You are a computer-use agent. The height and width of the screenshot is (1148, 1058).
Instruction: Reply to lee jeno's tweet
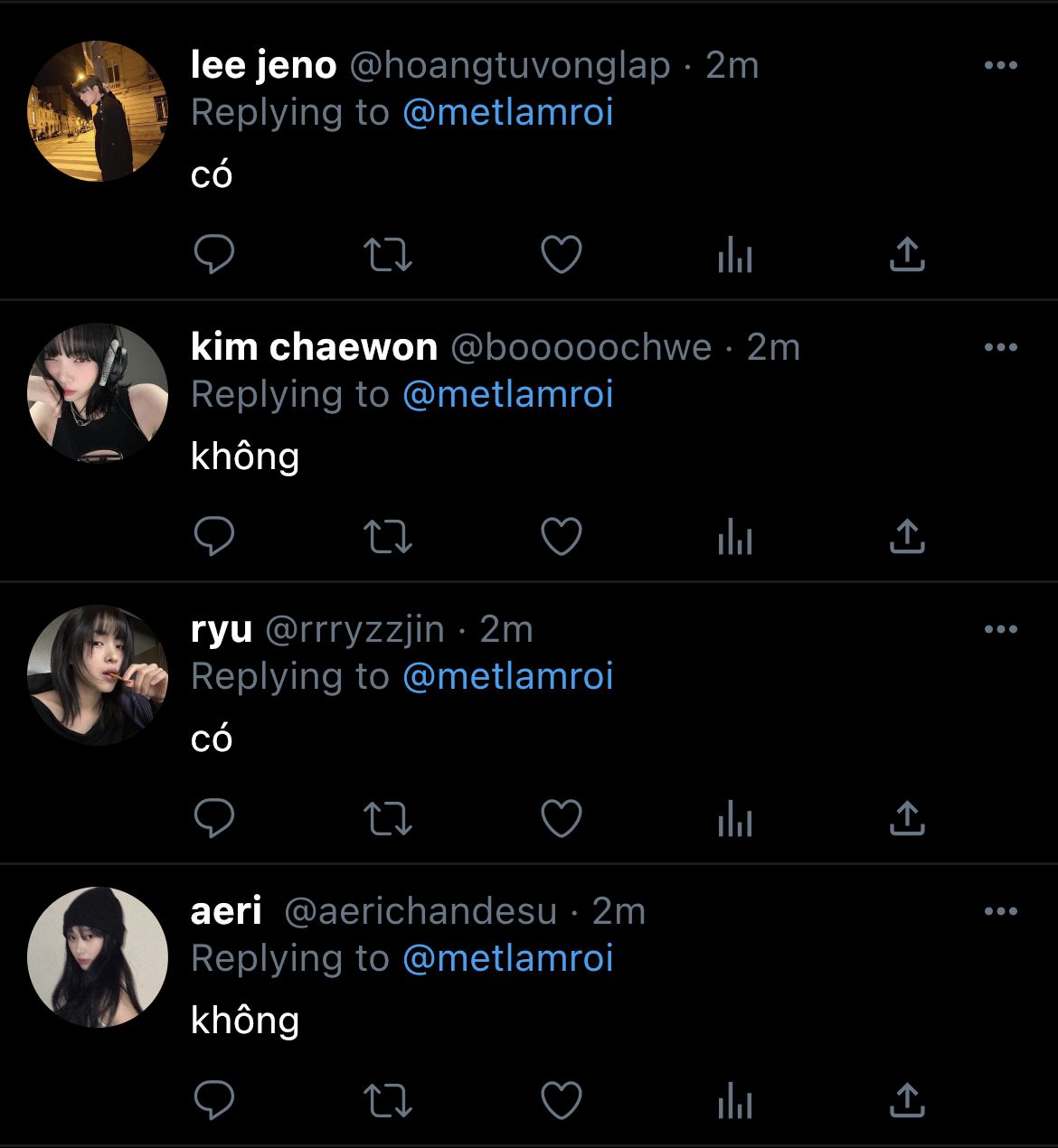[214, 255]
